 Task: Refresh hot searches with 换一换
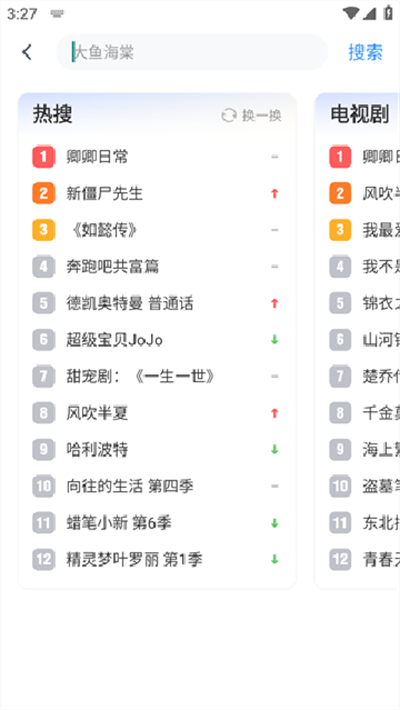(x=251, y=115)
